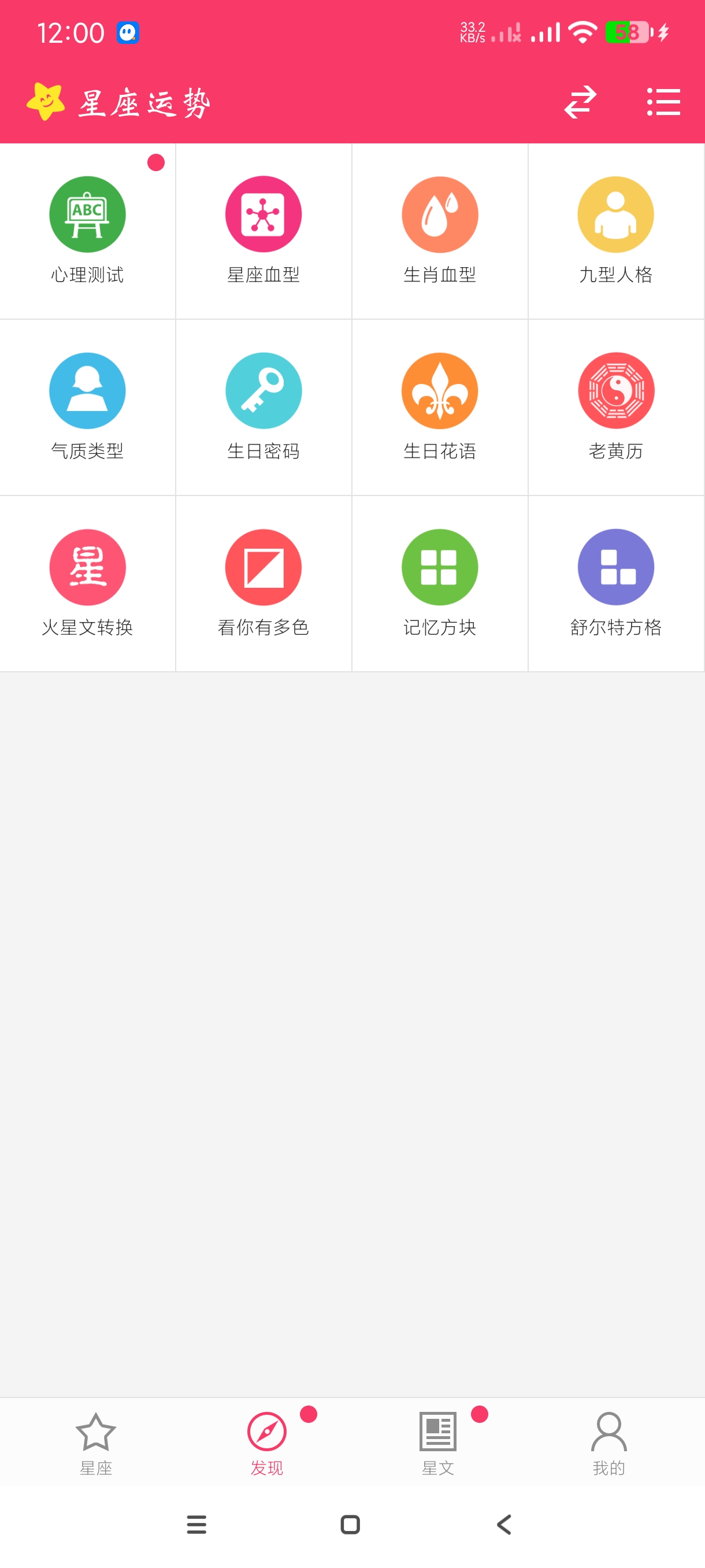Viewport: 705px width, 1568px height.
Task: Open 星座血型 tile
Action: click(x=264, y=230)
